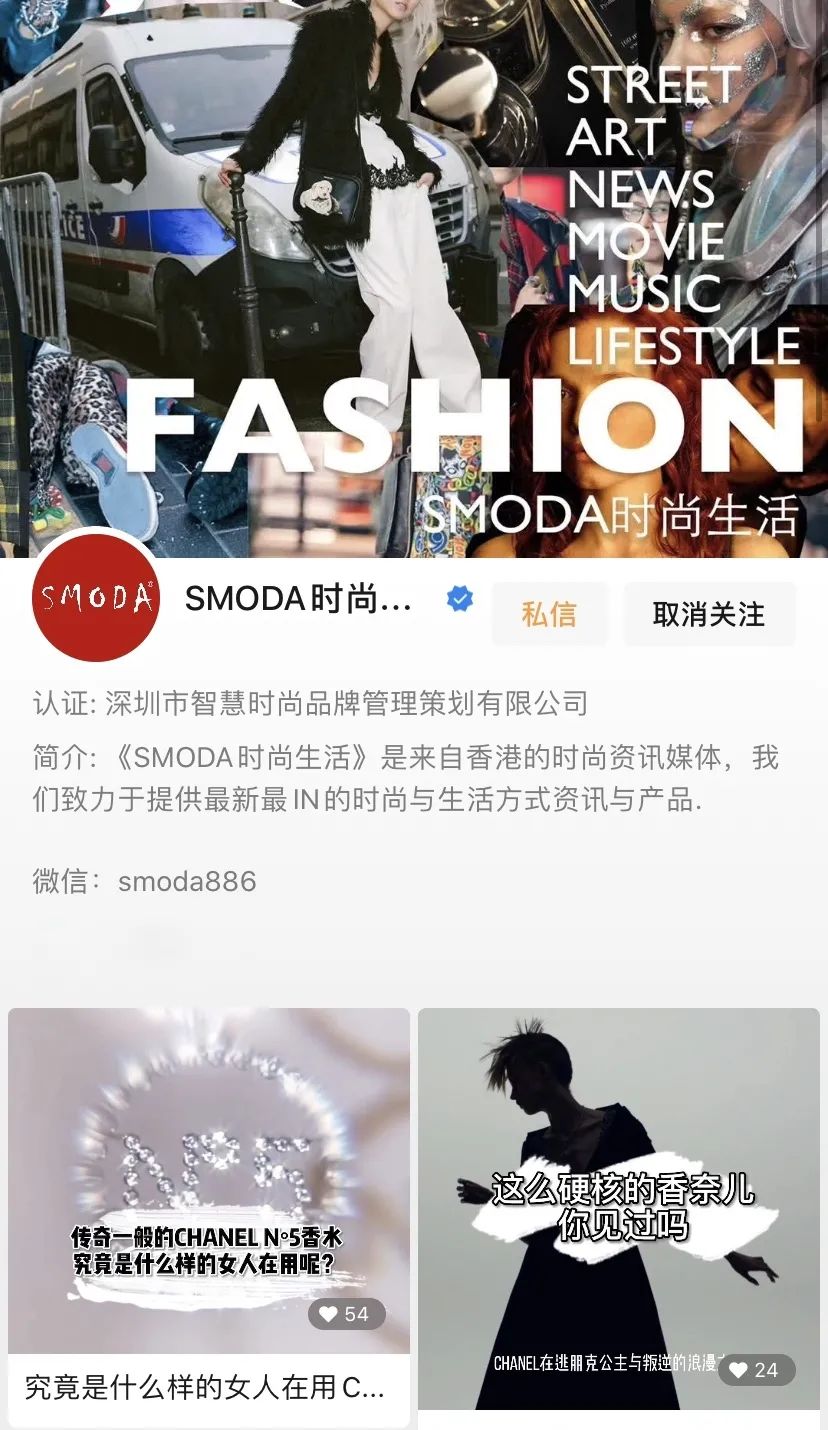Image resolution: width=828 pixels, height=1430 pixels.
Task: Open the CHANEL N°5 perfume video
Action: [209, 1180]
